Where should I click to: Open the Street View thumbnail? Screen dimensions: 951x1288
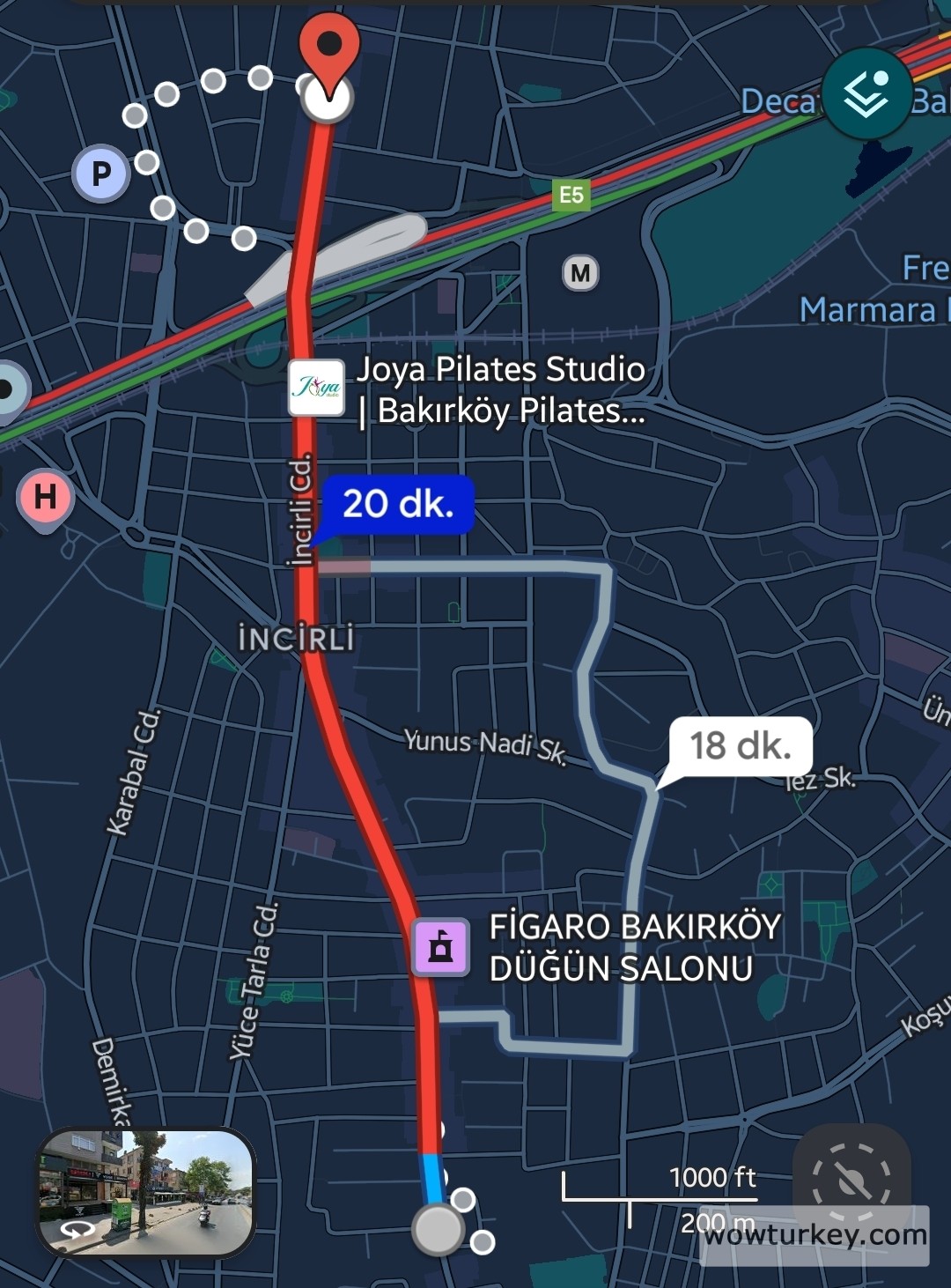point(145,1192)
